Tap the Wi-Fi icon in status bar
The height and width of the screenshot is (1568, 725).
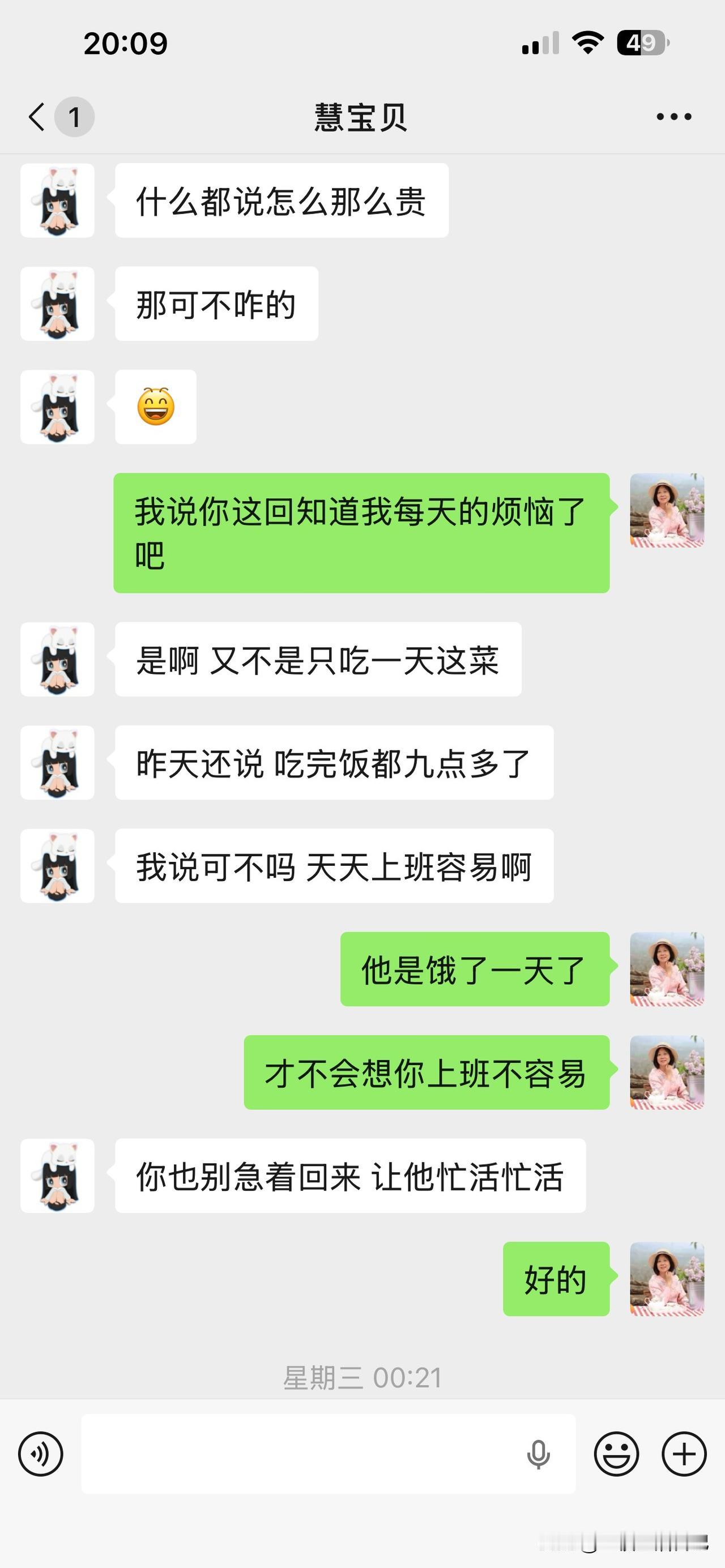click(586, 42)
